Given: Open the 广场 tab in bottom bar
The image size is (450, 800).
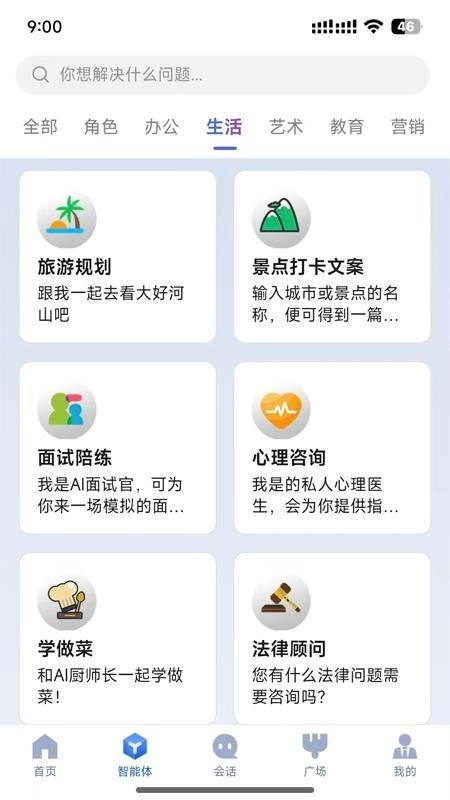Looking at the screenshot, I should (x=315, y=755).
